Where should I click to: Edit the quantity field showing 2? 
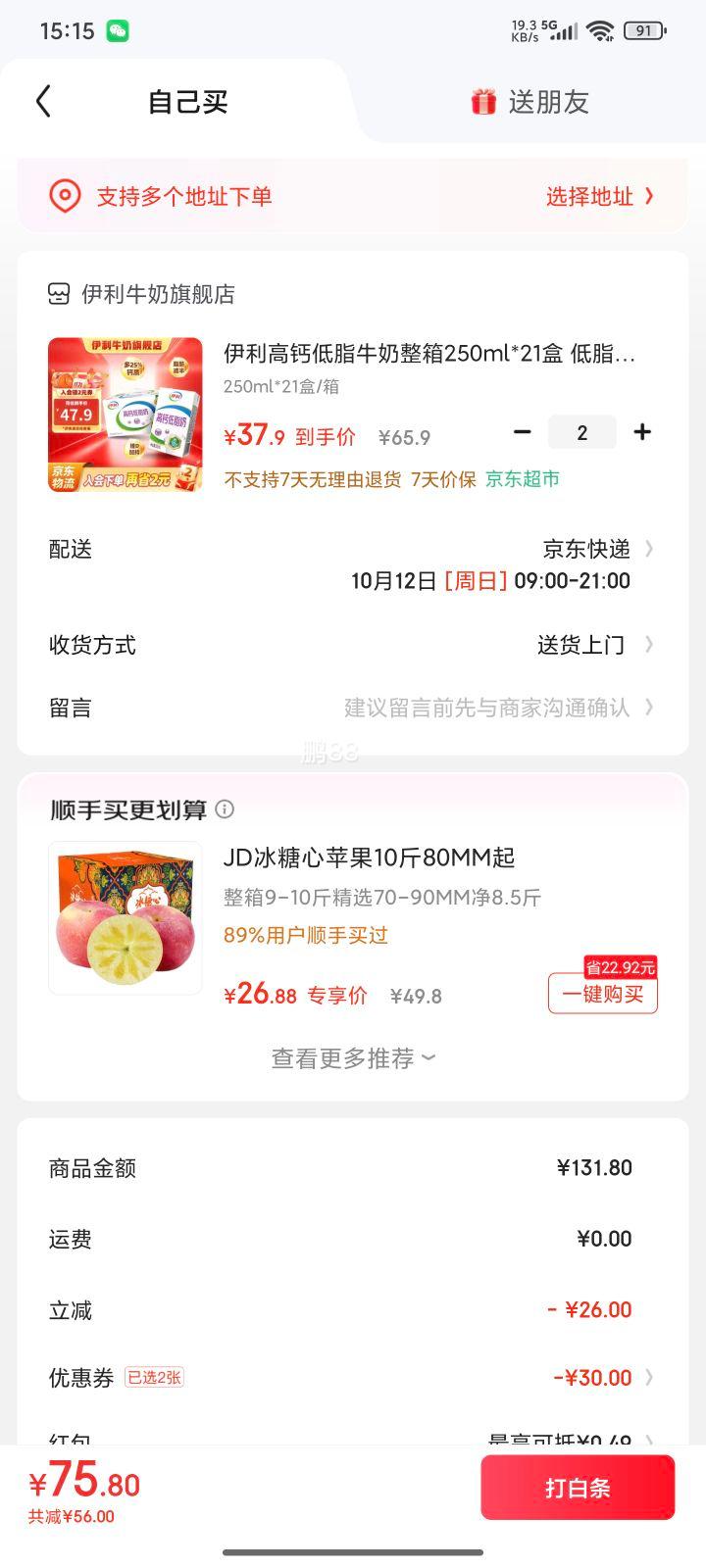point(581,432)
